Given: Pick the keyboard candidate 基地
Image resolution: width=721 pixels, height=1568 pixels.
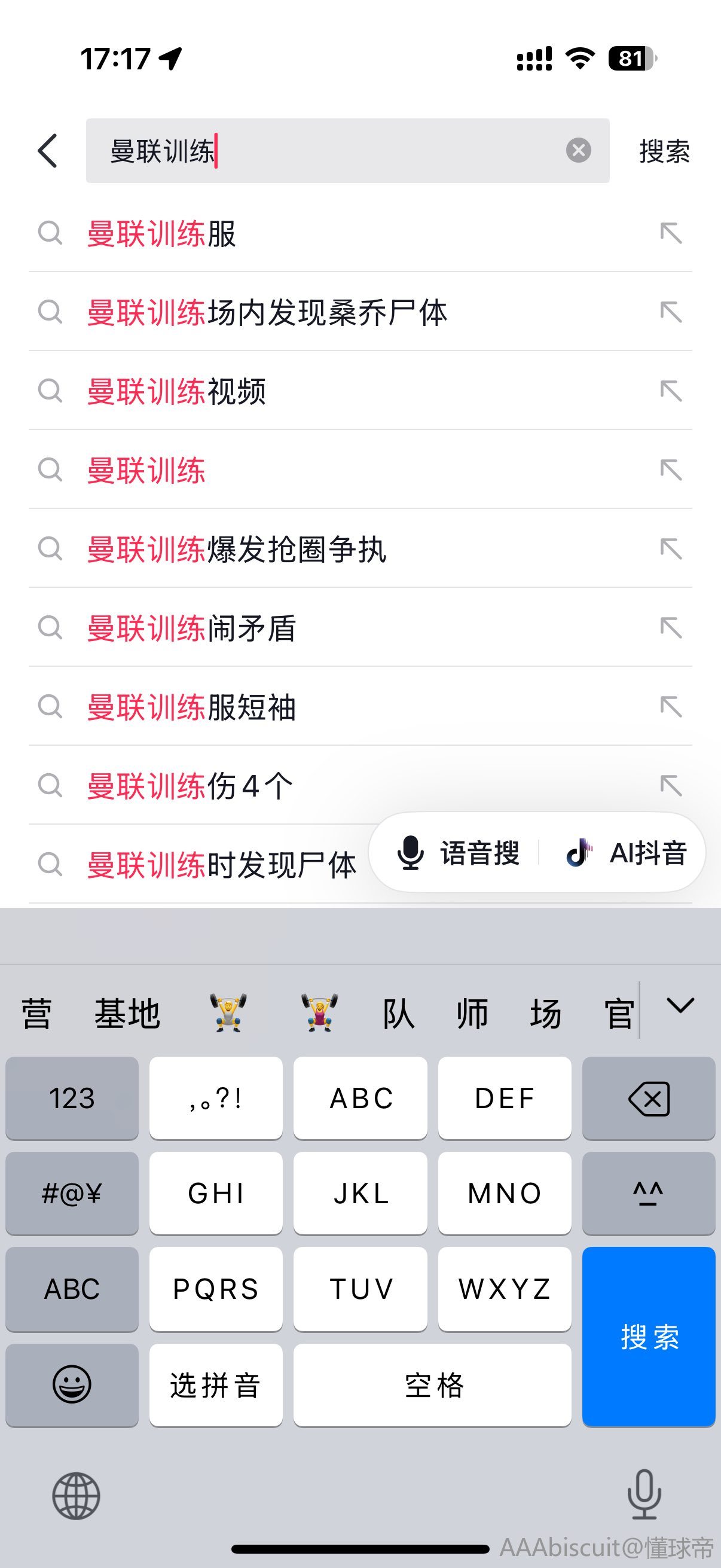Looking at the screenshot, I should (127, 1014).
